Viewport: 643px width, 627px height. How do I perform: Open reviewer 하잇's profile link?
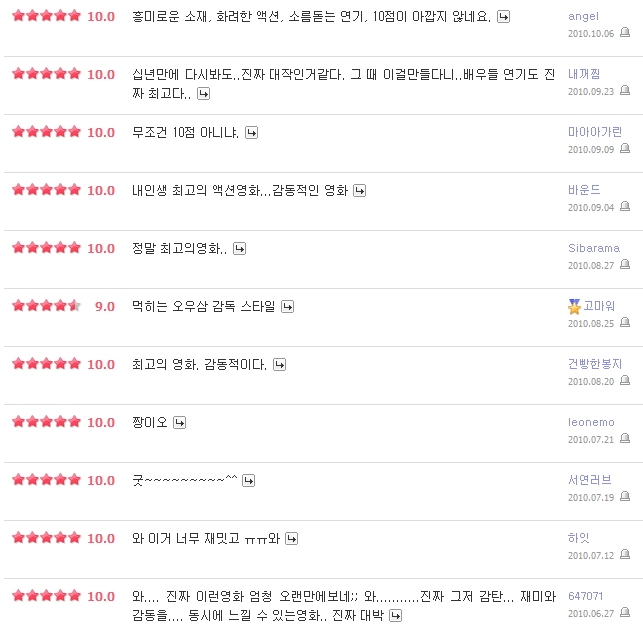(579, 538)
